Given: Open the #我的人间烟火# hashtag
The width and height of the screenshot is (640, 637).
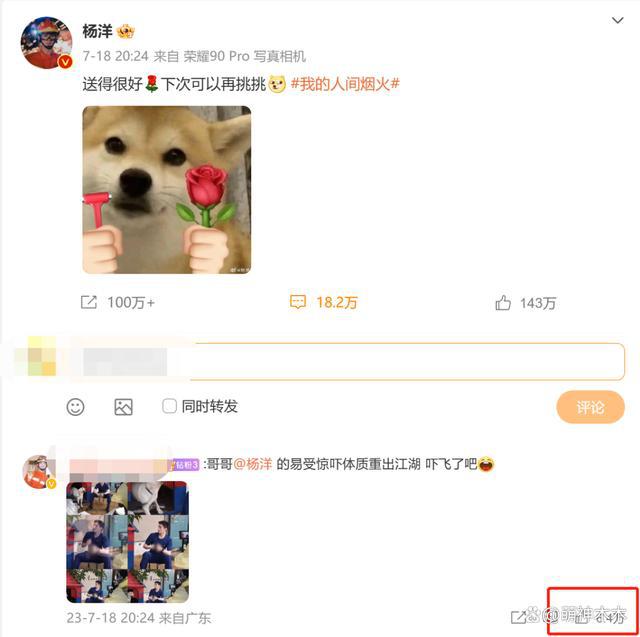Looking at the screenshot, I should click(x=345, y=84).
